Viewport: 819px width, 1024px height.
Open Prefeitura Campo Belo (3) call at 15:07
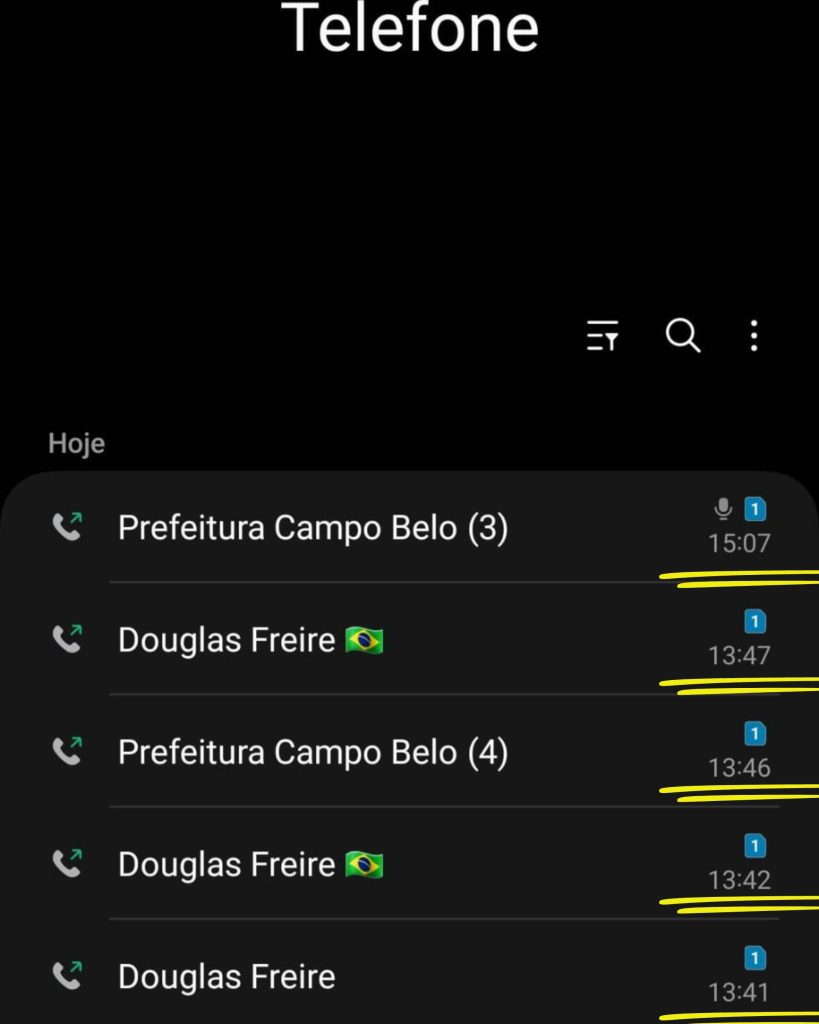click(x=410, y=527)
